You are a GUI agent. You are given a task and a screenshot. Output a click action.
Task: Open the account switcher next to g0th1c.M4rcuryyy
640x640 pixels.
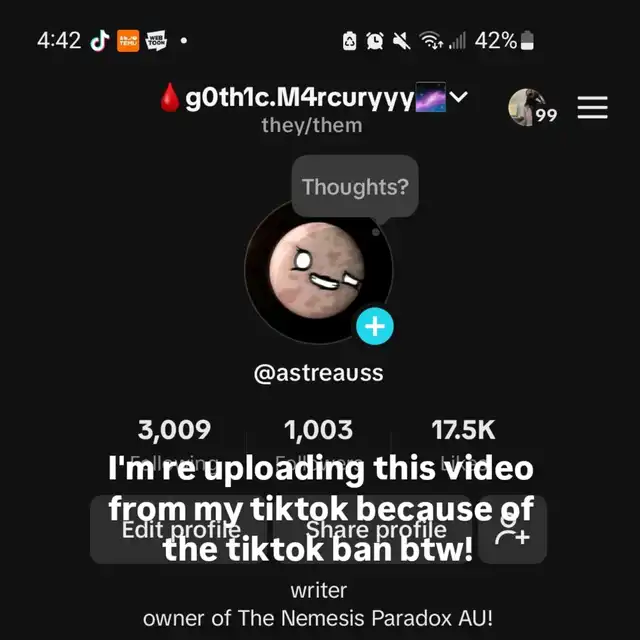click(x=459, y=98)
